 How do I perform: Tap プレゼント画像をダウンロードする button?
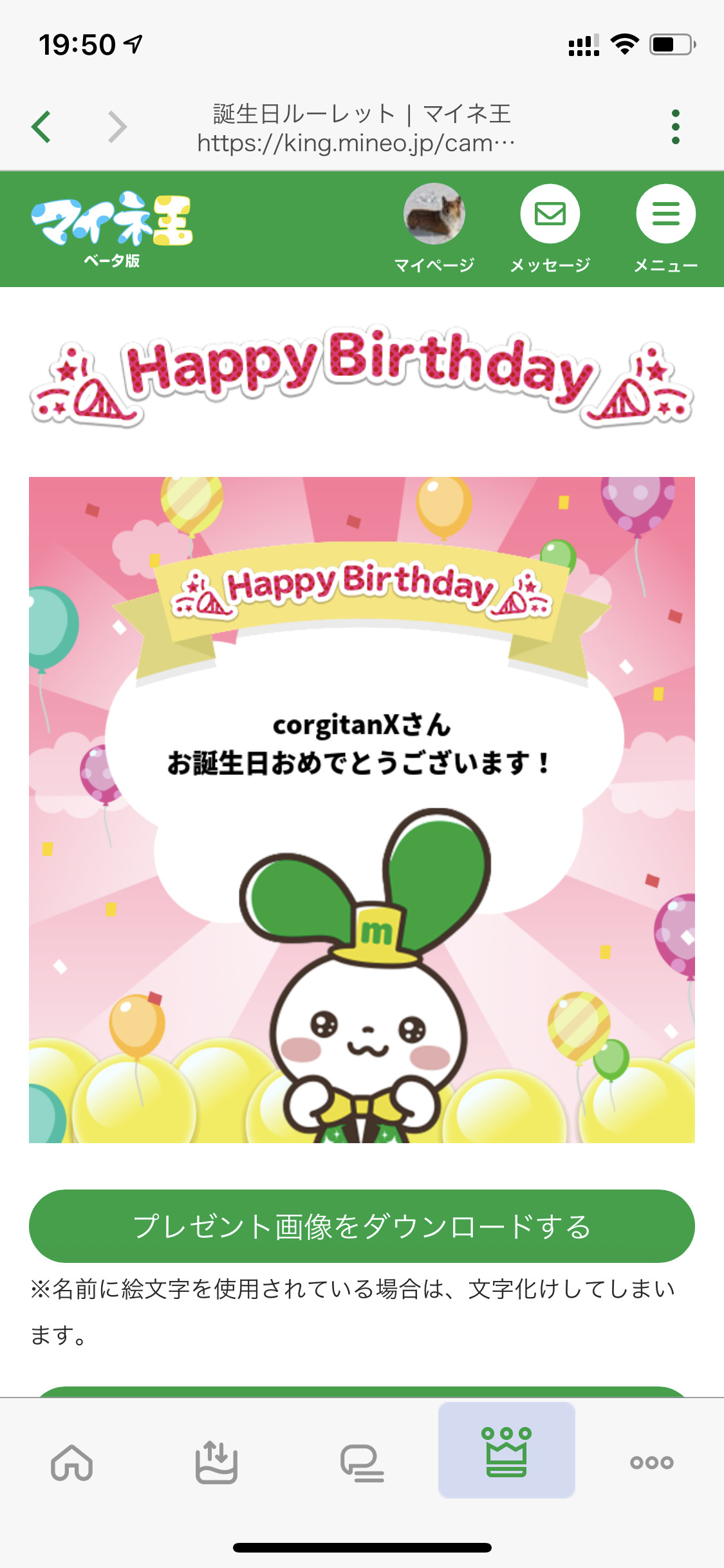tap(362, 1226)
